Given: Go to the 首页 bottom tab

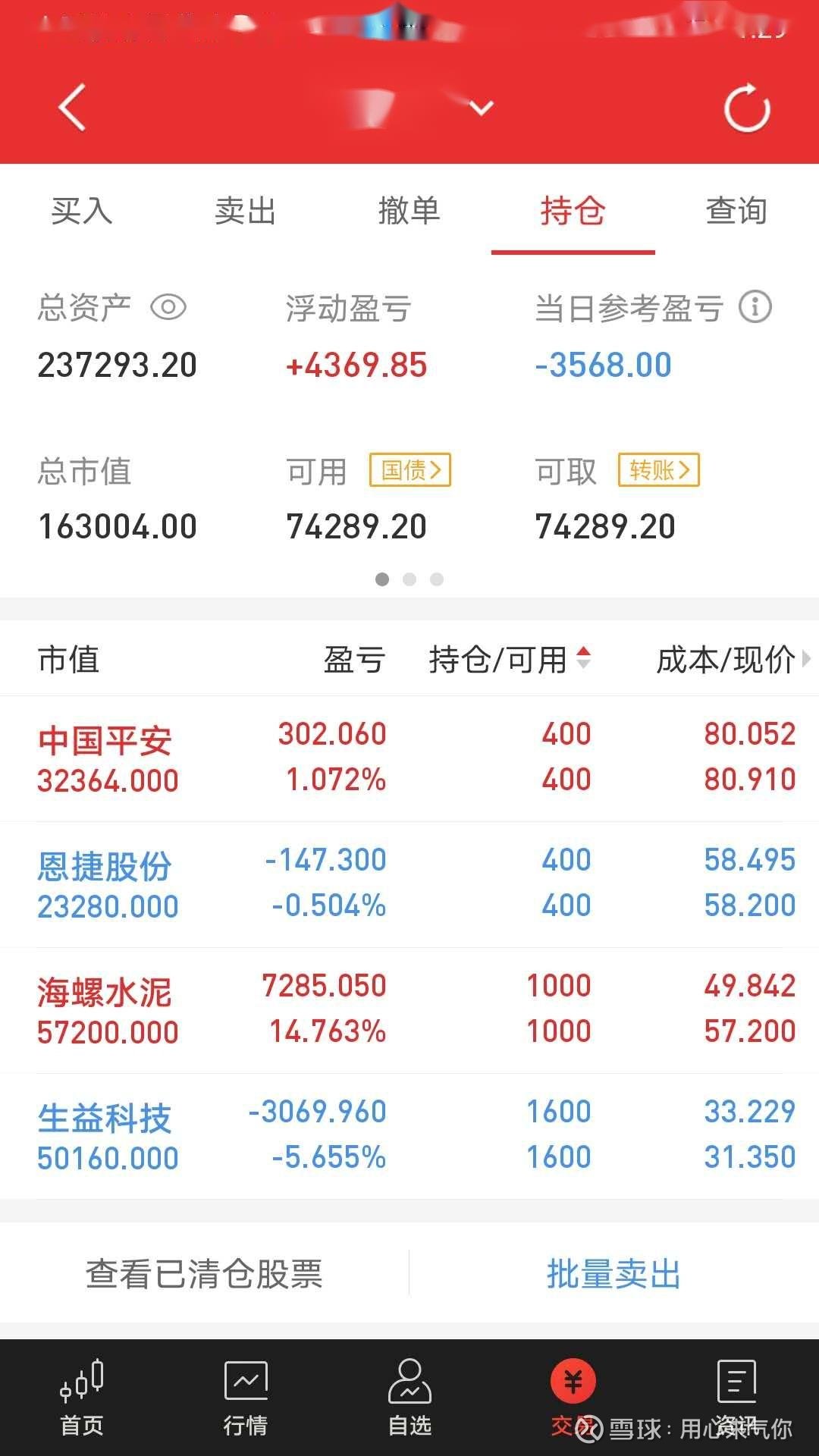Looking at the screenshot, I should 82,1399.
